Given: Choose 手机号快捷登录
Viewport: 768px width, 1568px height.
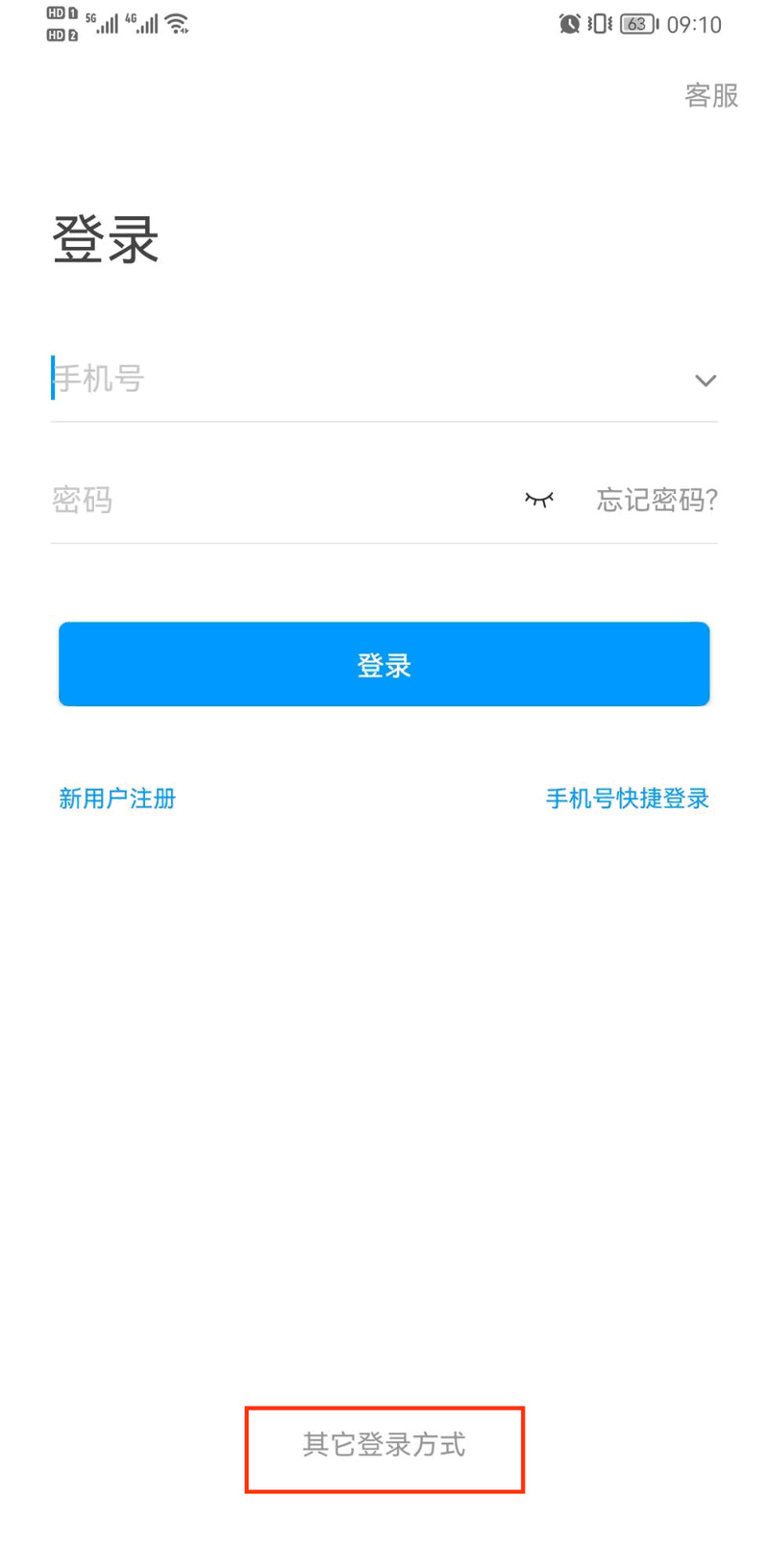Looking at the screenshot, I should [x=628, y=798].
